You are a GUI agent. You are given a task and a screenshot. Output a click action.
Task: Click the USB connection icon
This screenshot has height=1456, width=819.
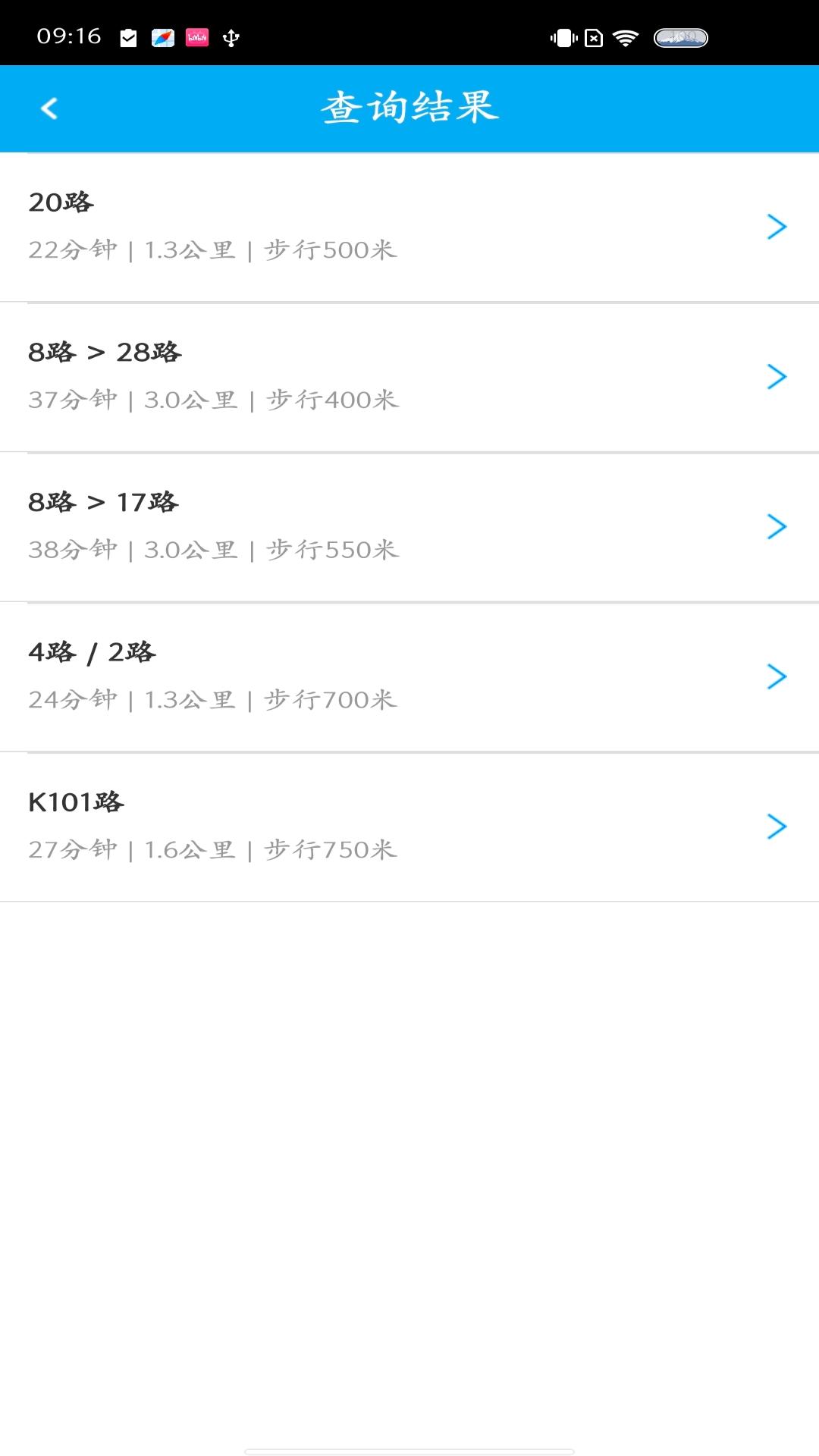(231, 36)
